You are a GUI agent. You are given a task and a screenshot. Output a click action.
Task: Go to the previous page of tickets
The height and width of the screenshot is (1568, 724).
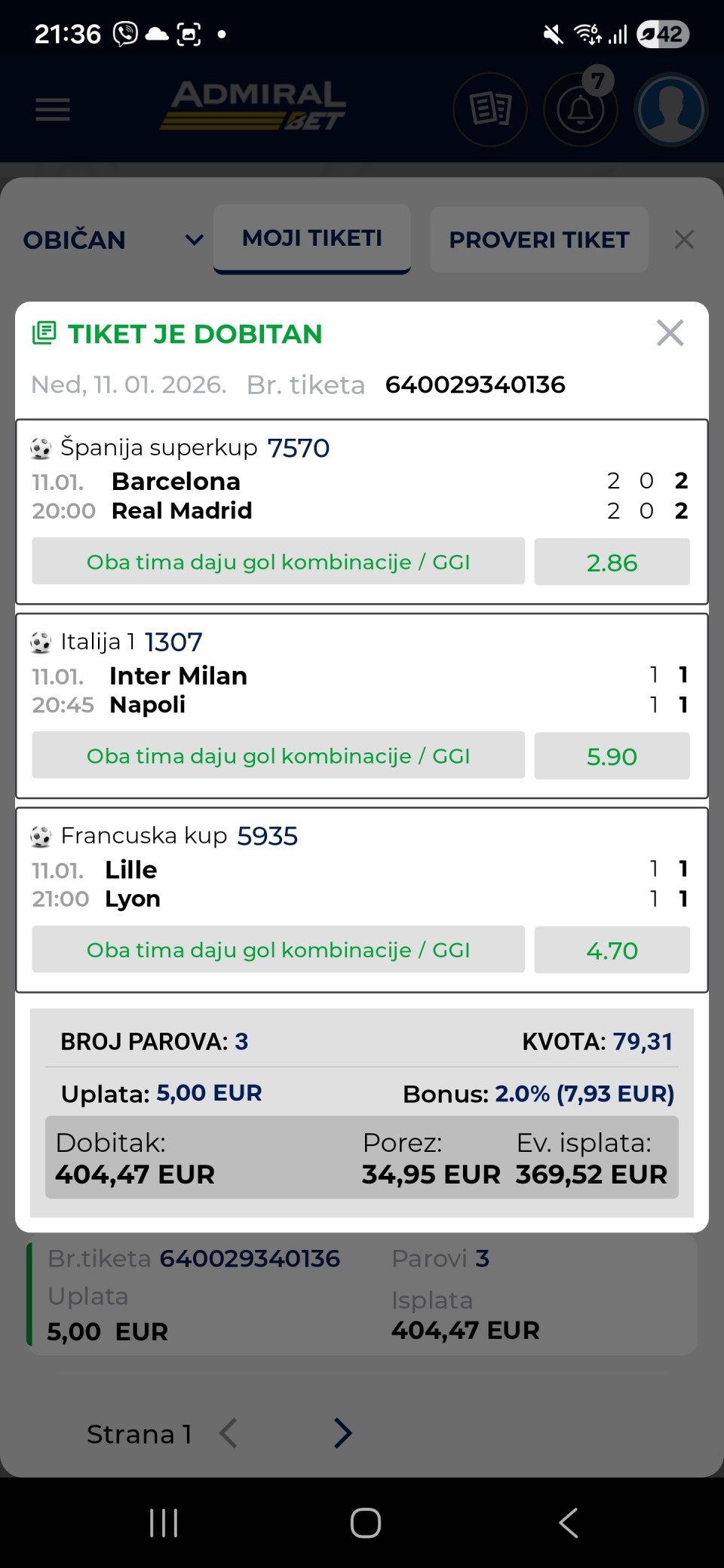click(x=229, y=1433)
